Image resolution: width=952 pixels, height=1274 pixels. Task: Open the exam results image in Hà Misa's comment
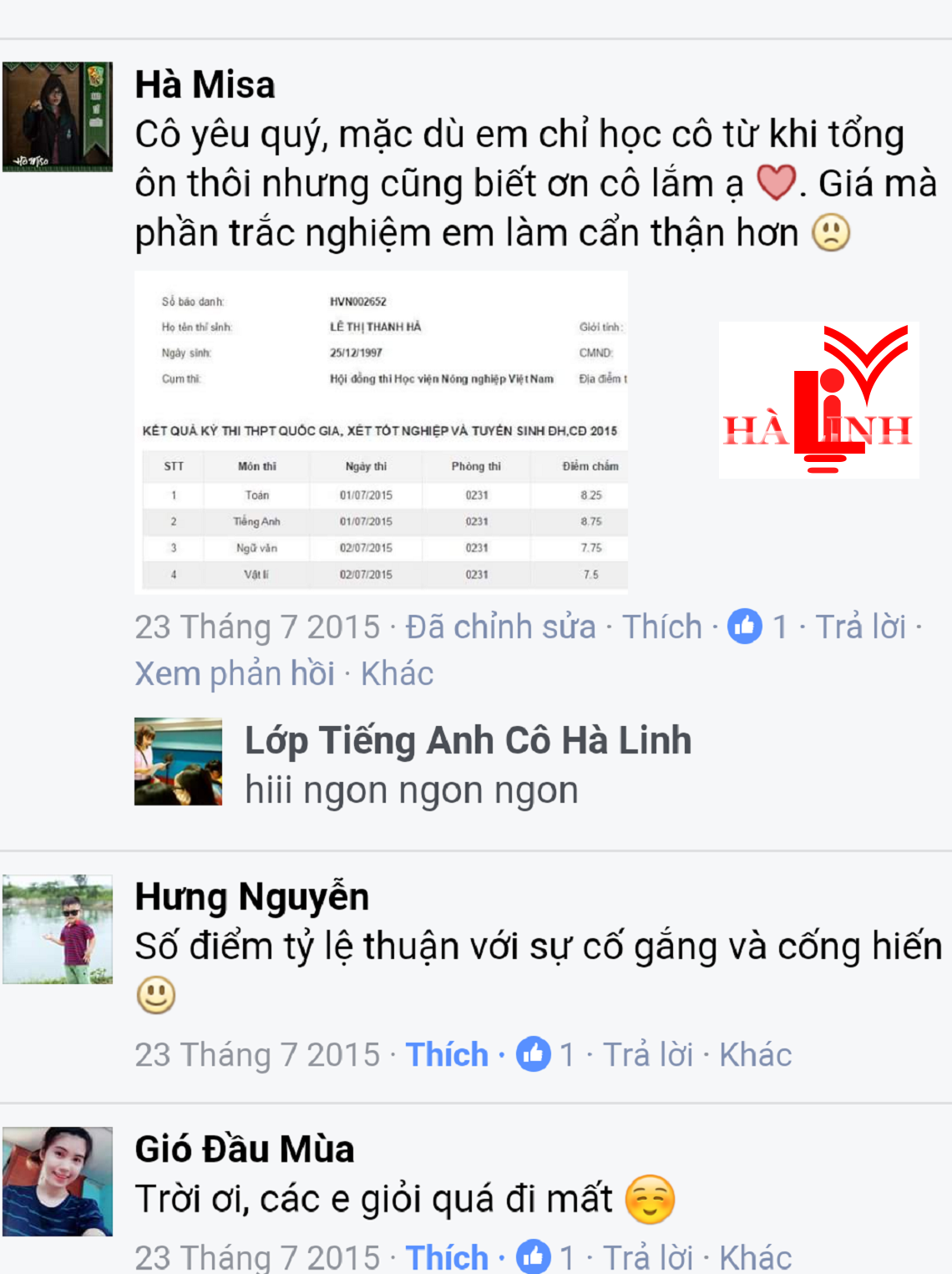point(381,432)
